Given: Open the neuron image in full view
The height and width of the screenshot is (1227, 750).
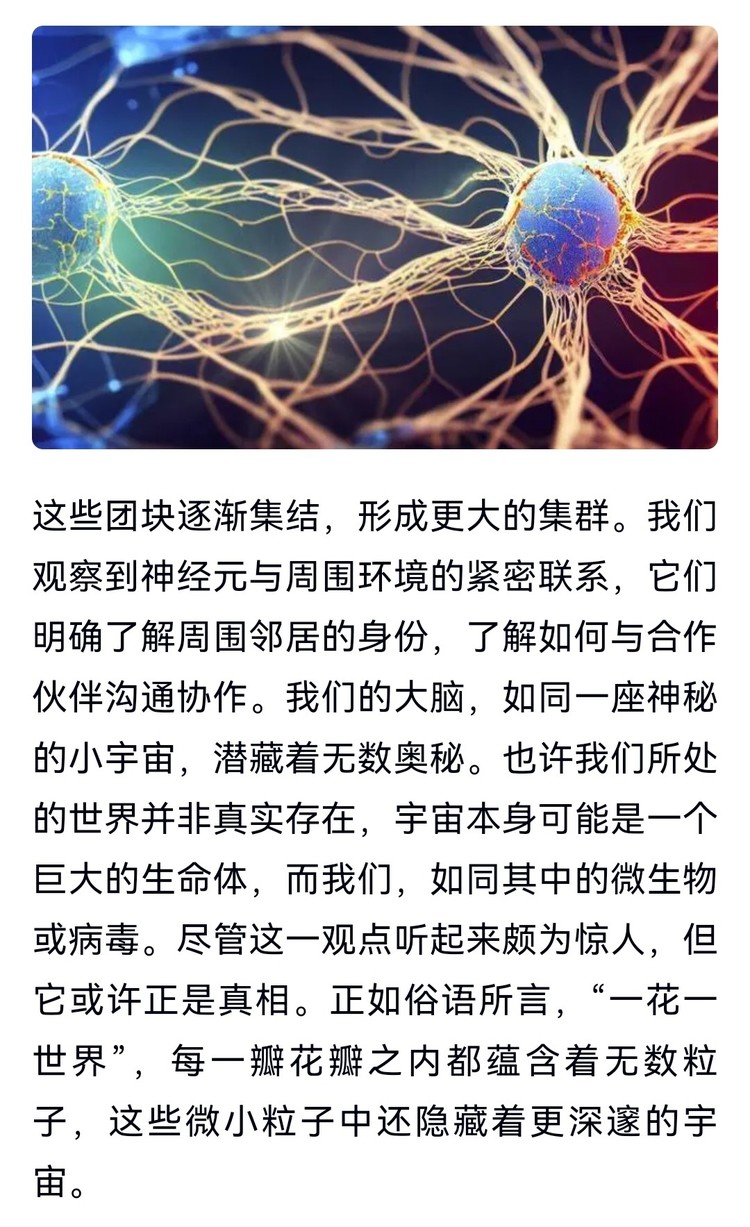Looking at the screenshot, I should tap(374, 237).
